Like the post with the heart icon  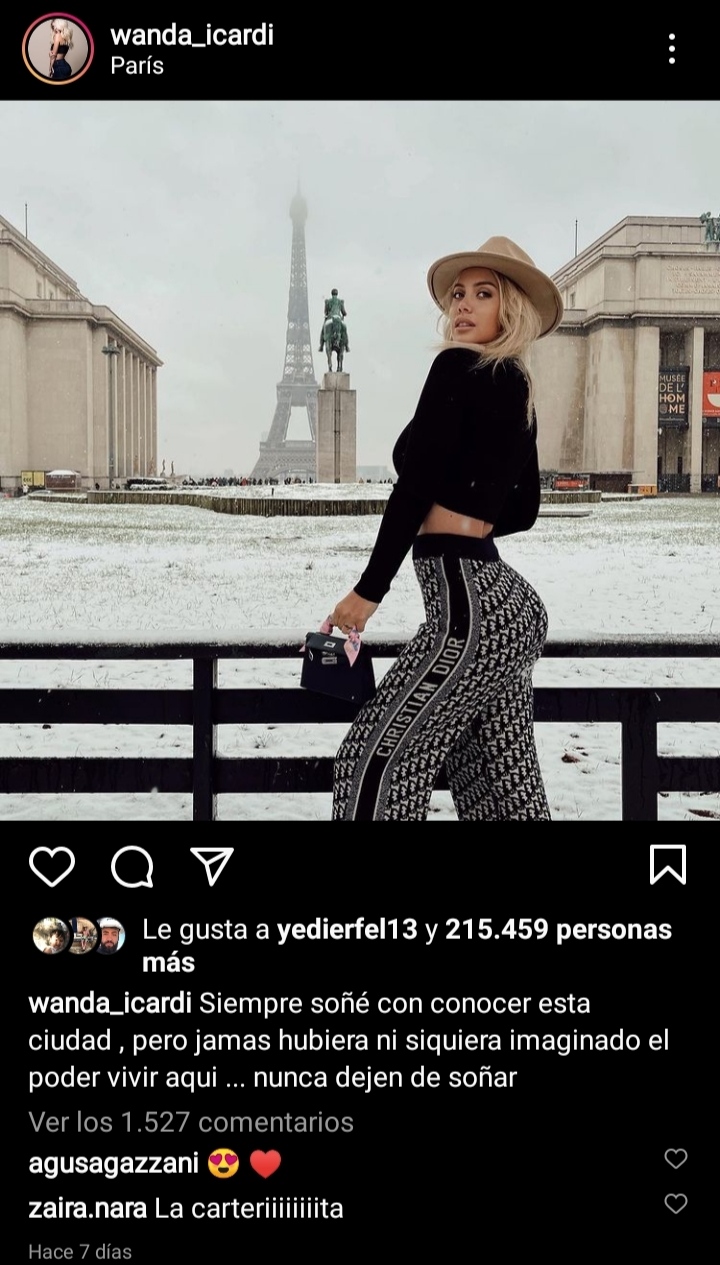click(52, 865)
